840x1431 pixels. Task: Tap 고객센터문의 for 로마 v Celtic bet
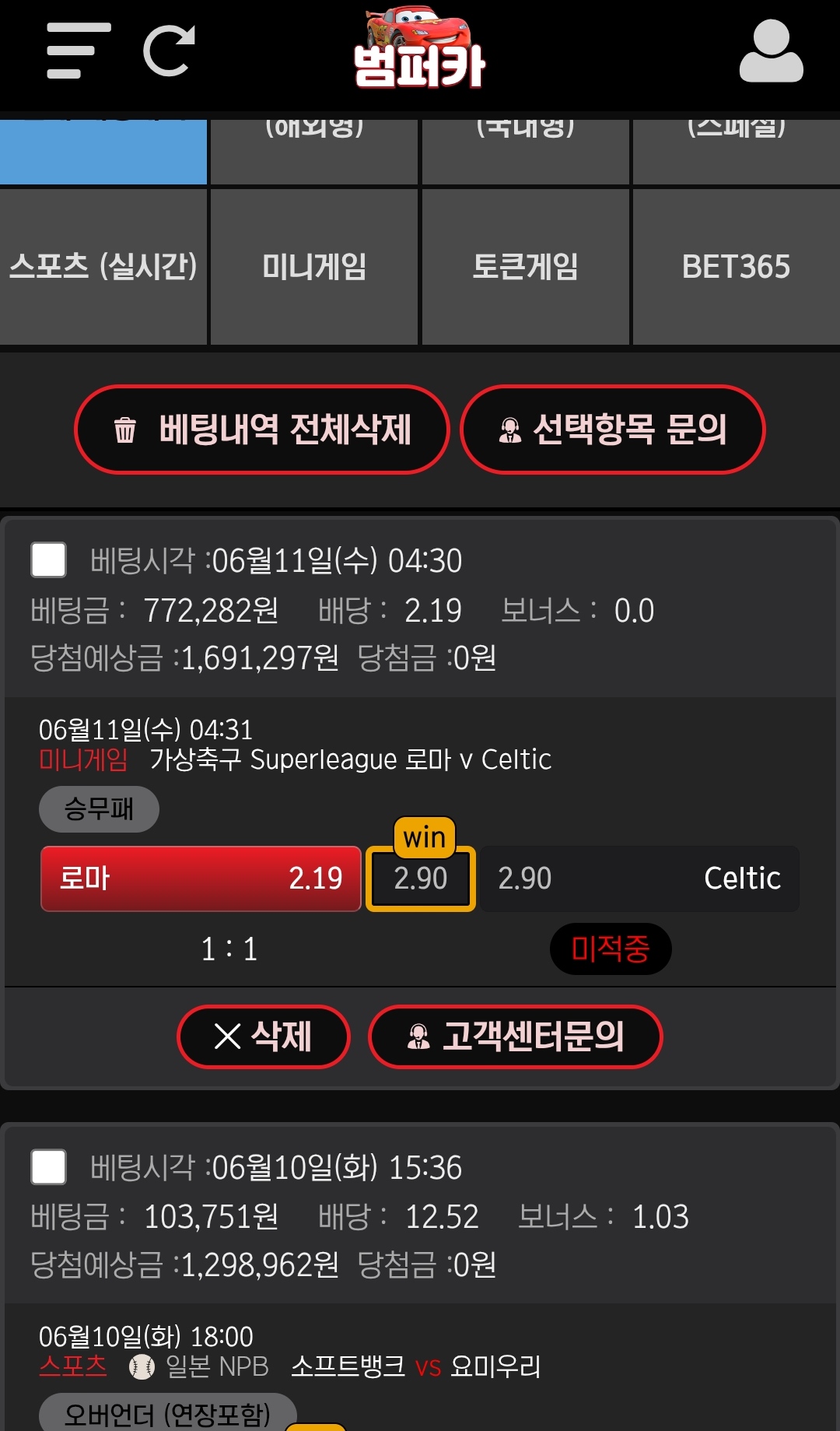515,1036
